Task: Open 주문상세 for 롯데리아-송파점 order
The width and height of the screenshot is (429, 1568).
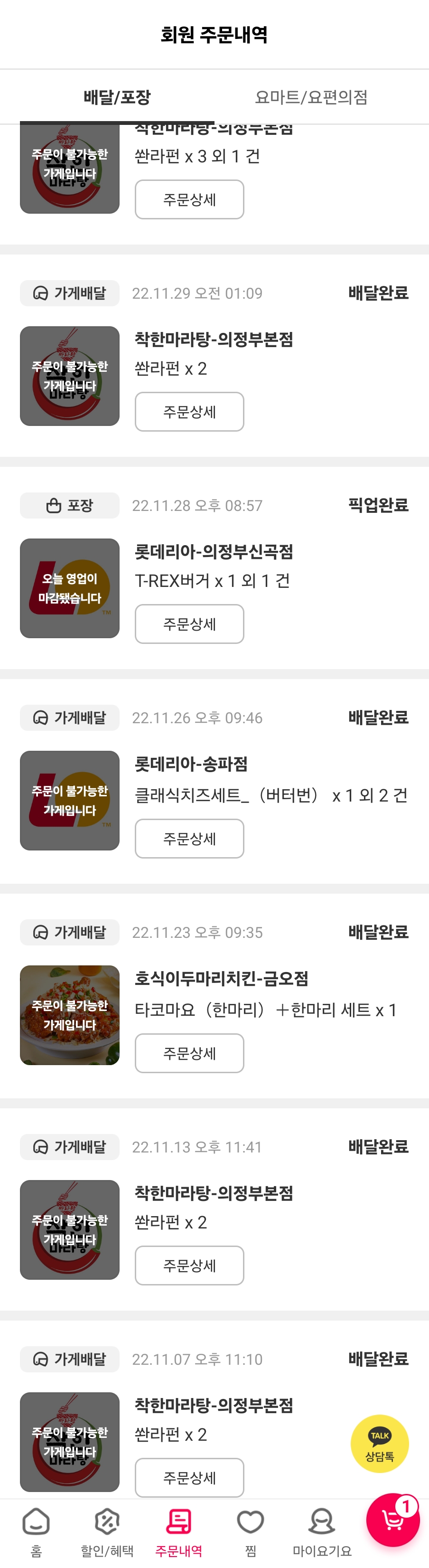Action: 189,839
